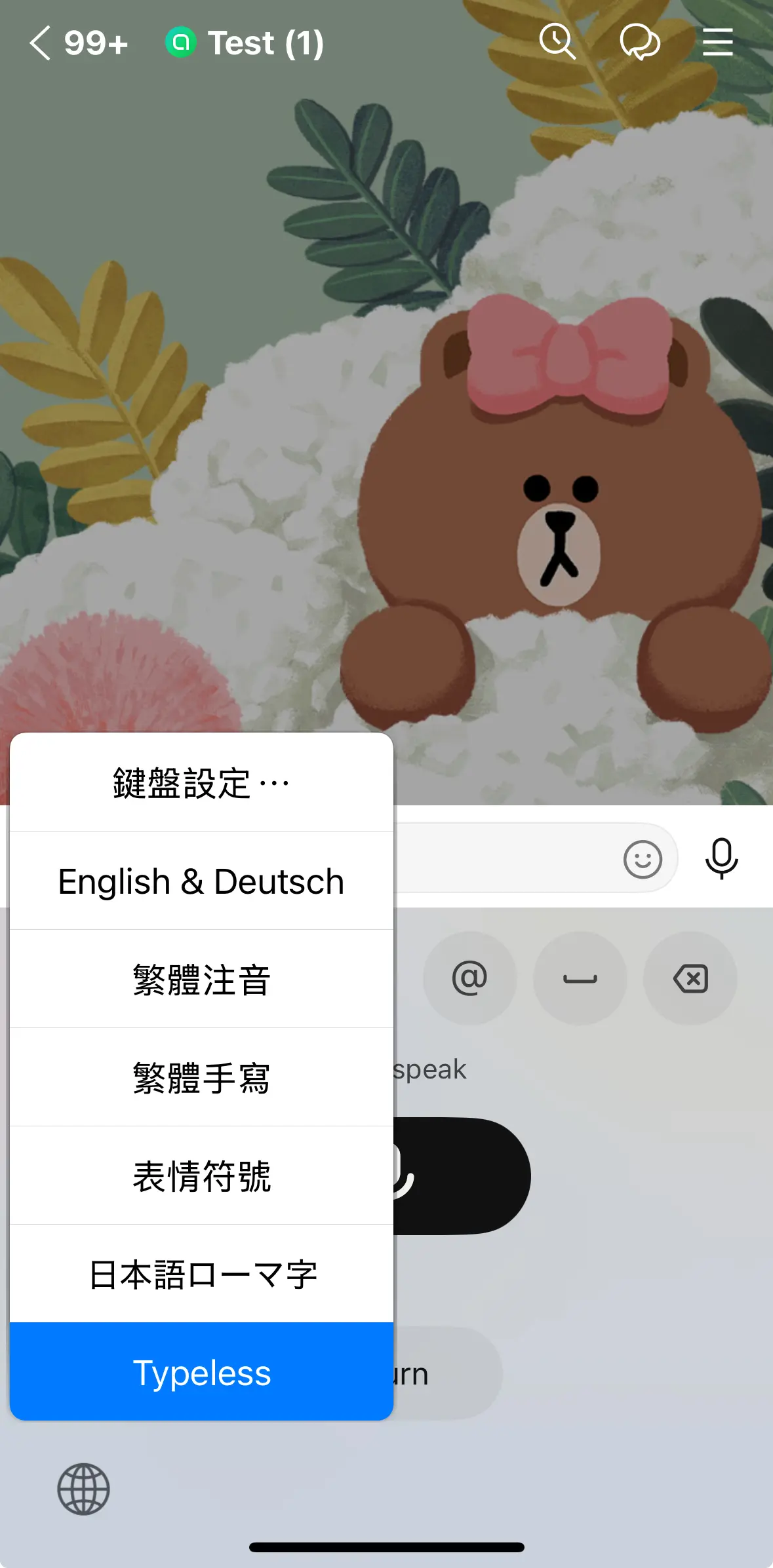Tap the space key
This screenshot has height=1568, width=773.
580,978
